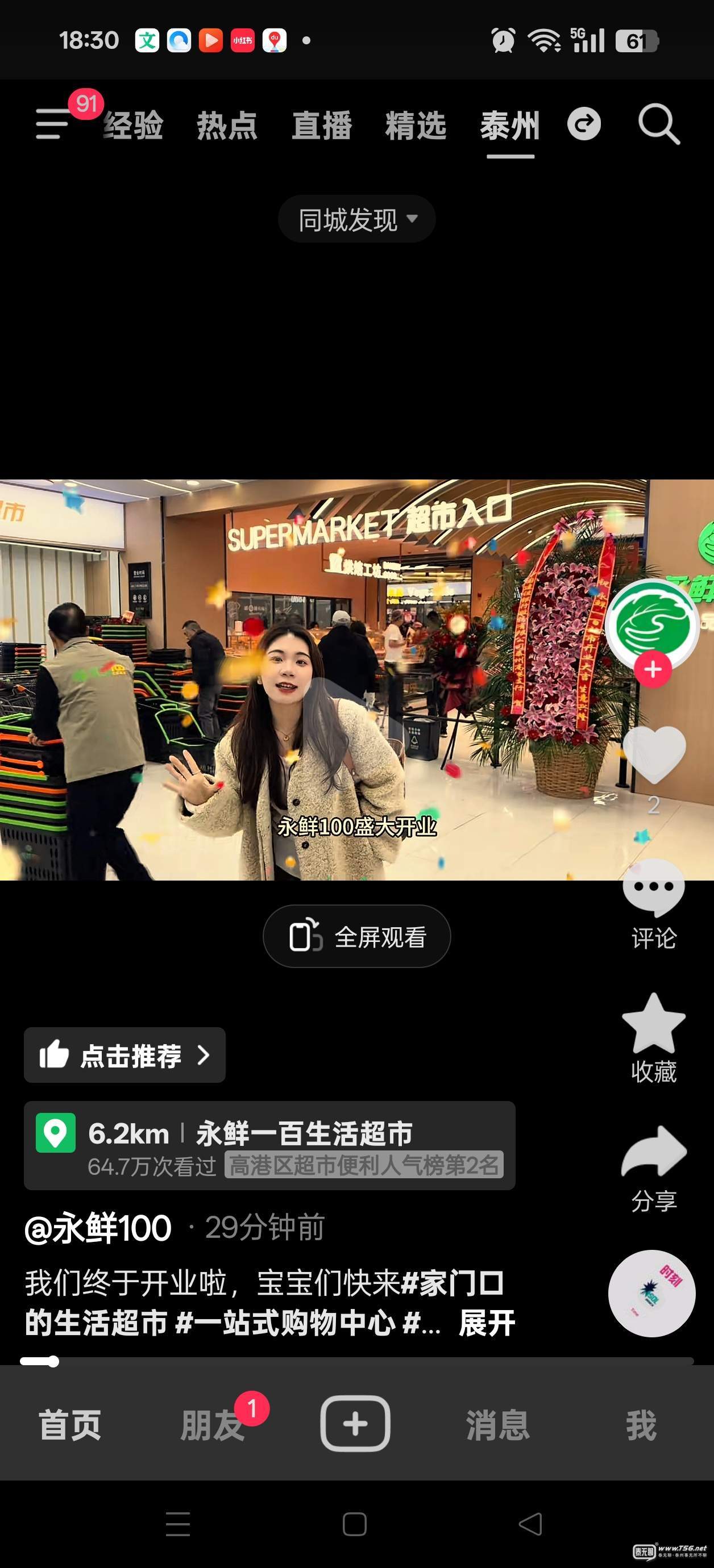Switch to the 热点 tab
This screenshot has height=1568, width=714.
tap(227, 126)
